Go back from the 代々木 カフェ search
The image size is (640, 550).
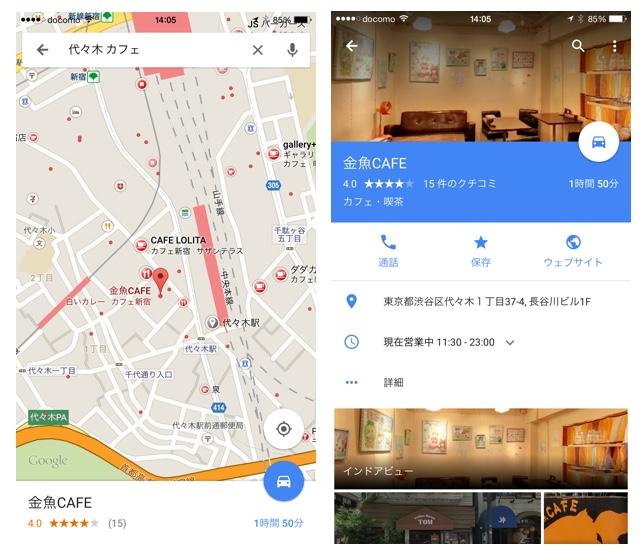tap(42, 49)
